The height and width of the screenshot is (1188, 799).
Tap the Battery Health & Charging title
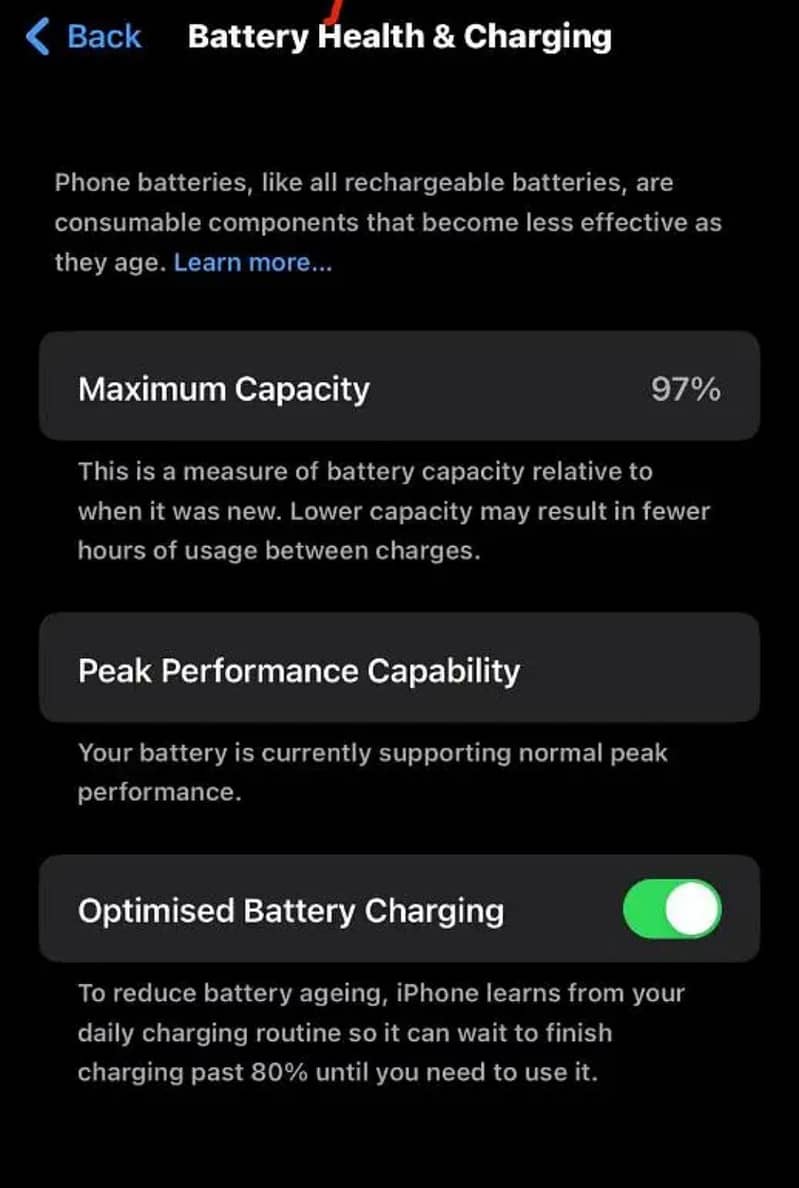tap(400, 36)
